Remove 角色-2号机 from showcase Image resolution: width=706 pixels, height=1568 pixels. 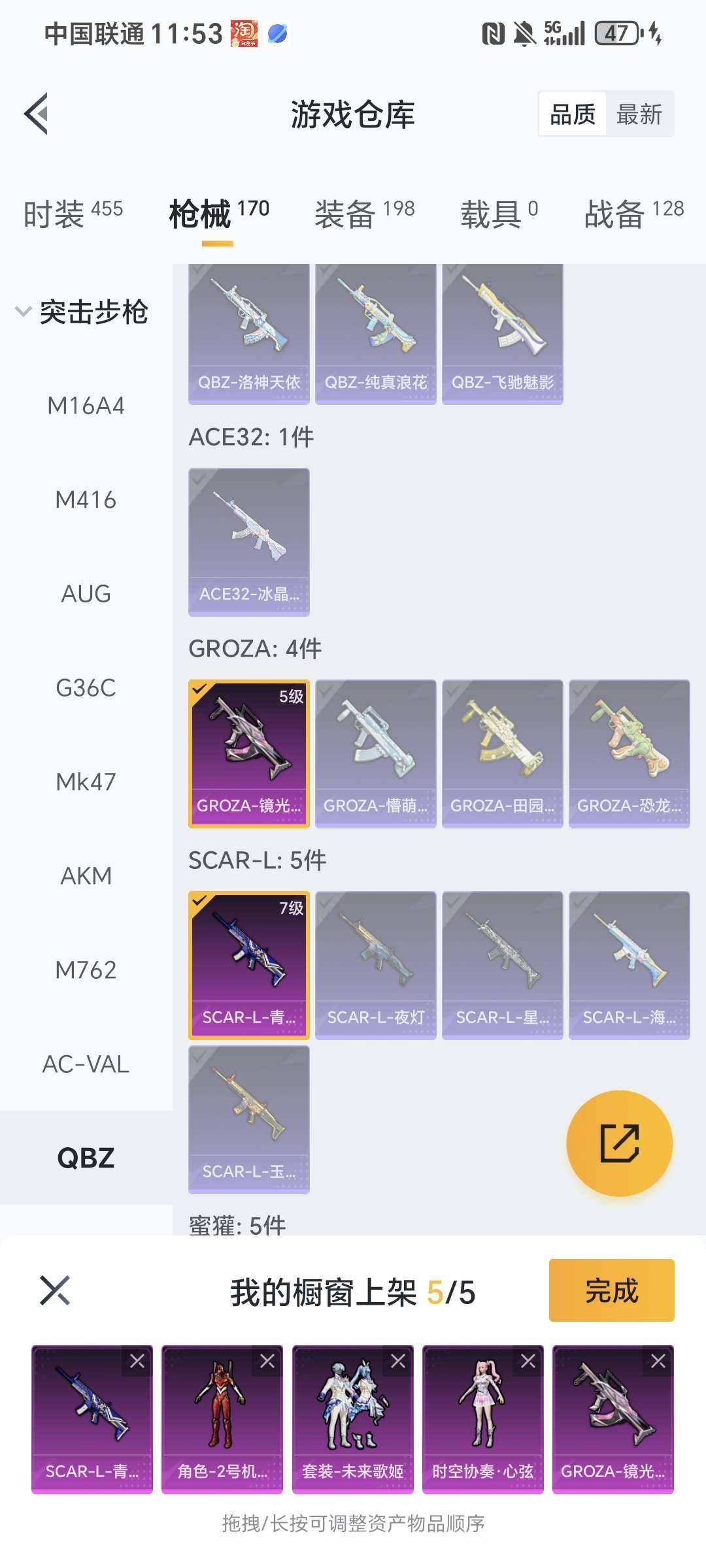267,1362
